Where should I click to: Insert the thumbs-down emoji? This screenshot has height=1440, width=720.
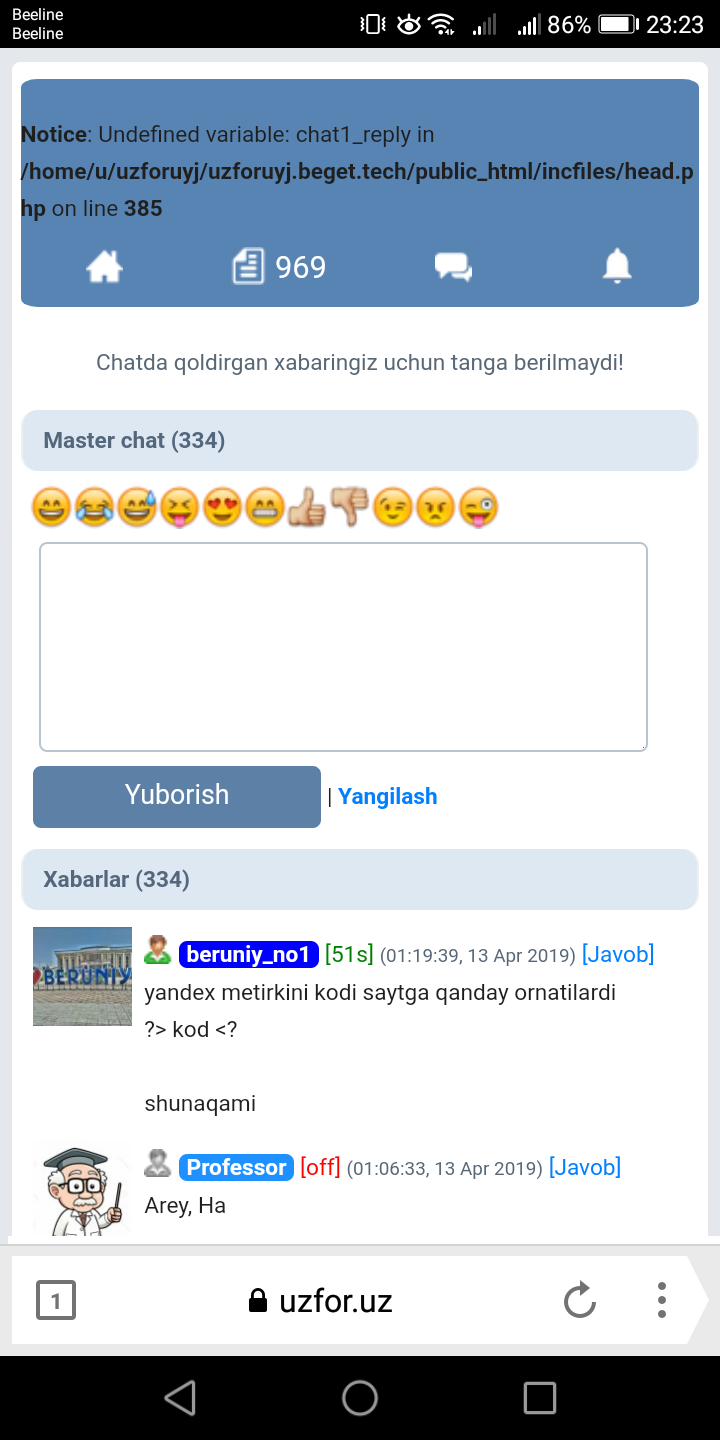(350, 508)
